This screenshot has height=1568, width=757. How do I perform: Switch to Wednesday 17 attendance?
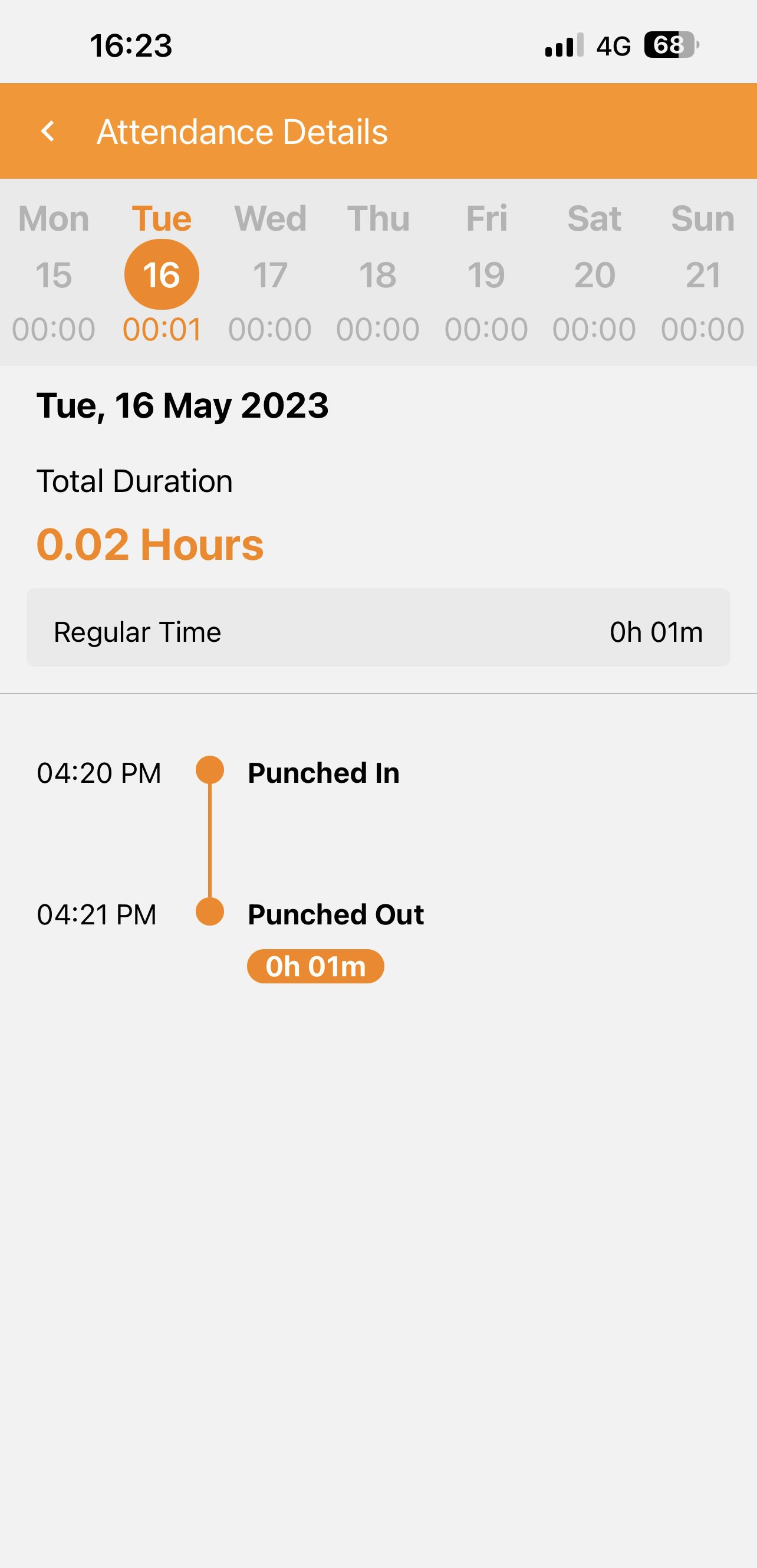click(270, 274)
